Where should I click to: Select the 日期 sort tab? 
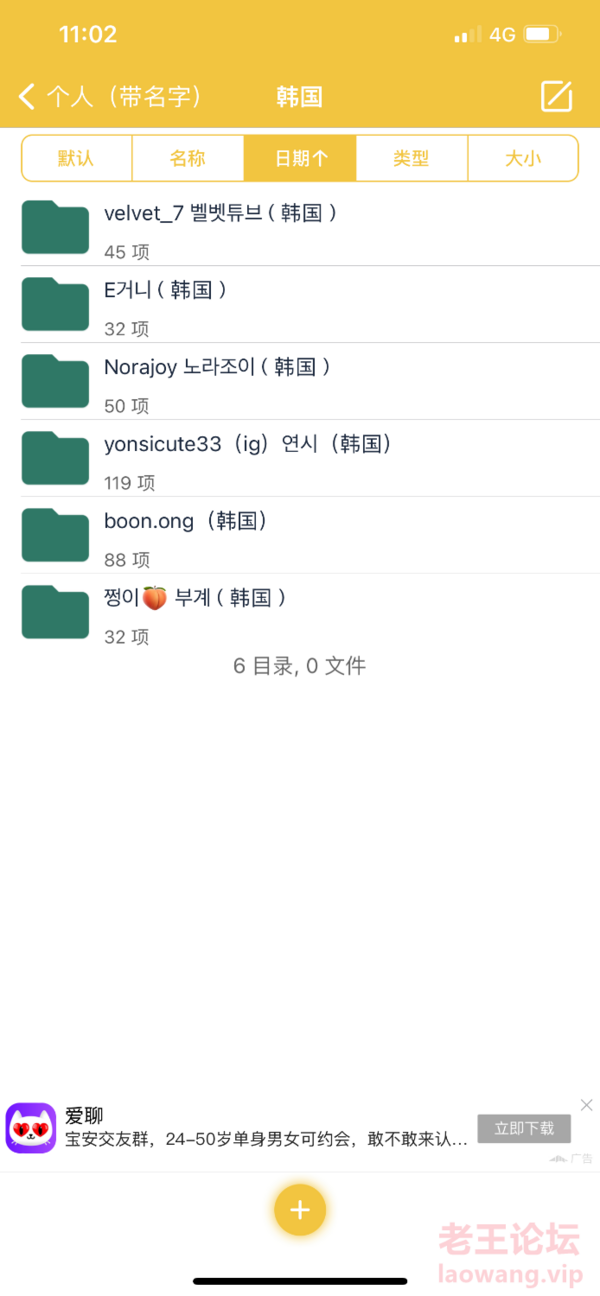point(300,158)
